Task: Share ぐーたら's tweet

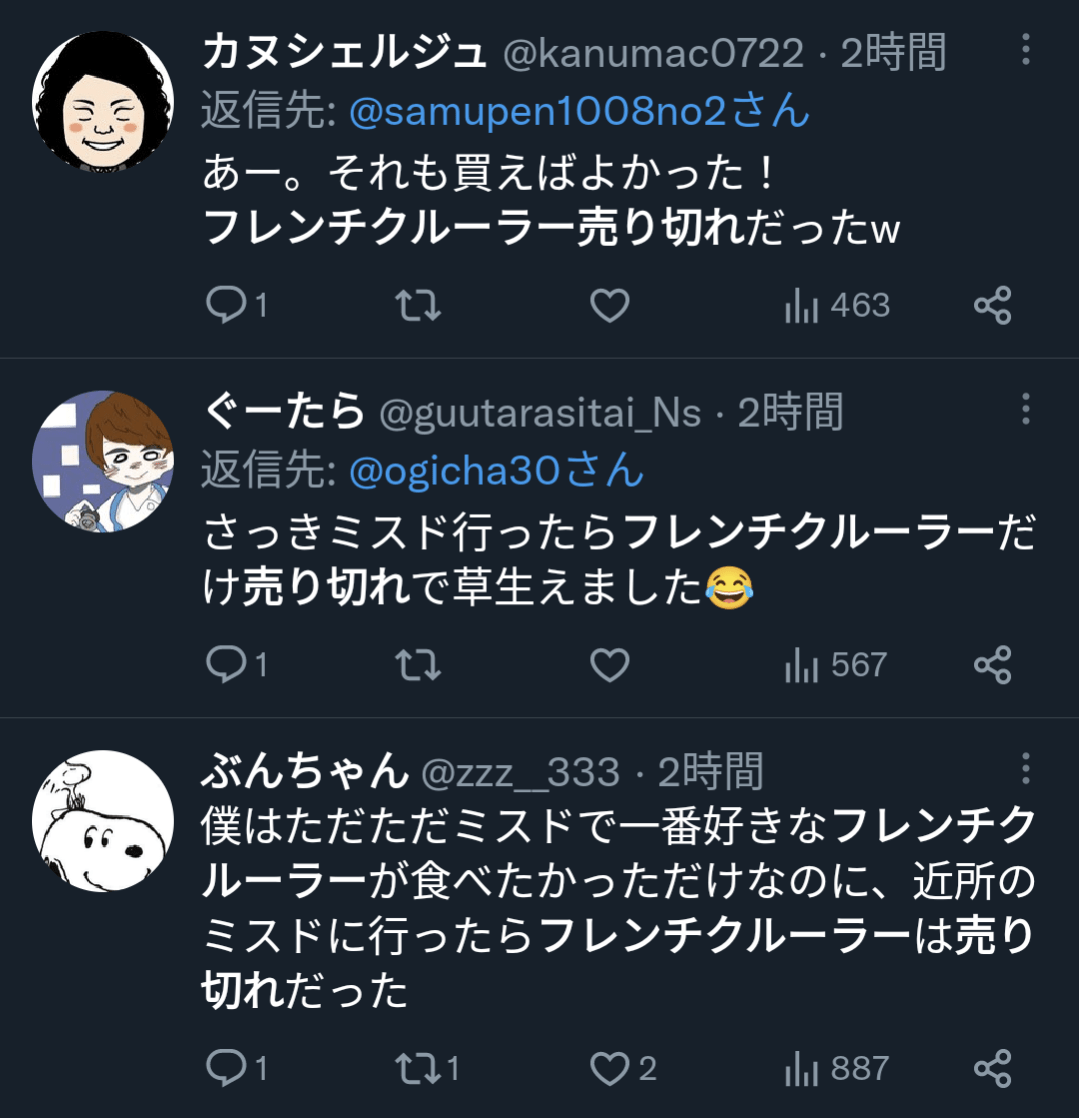Action: point(992,665)
